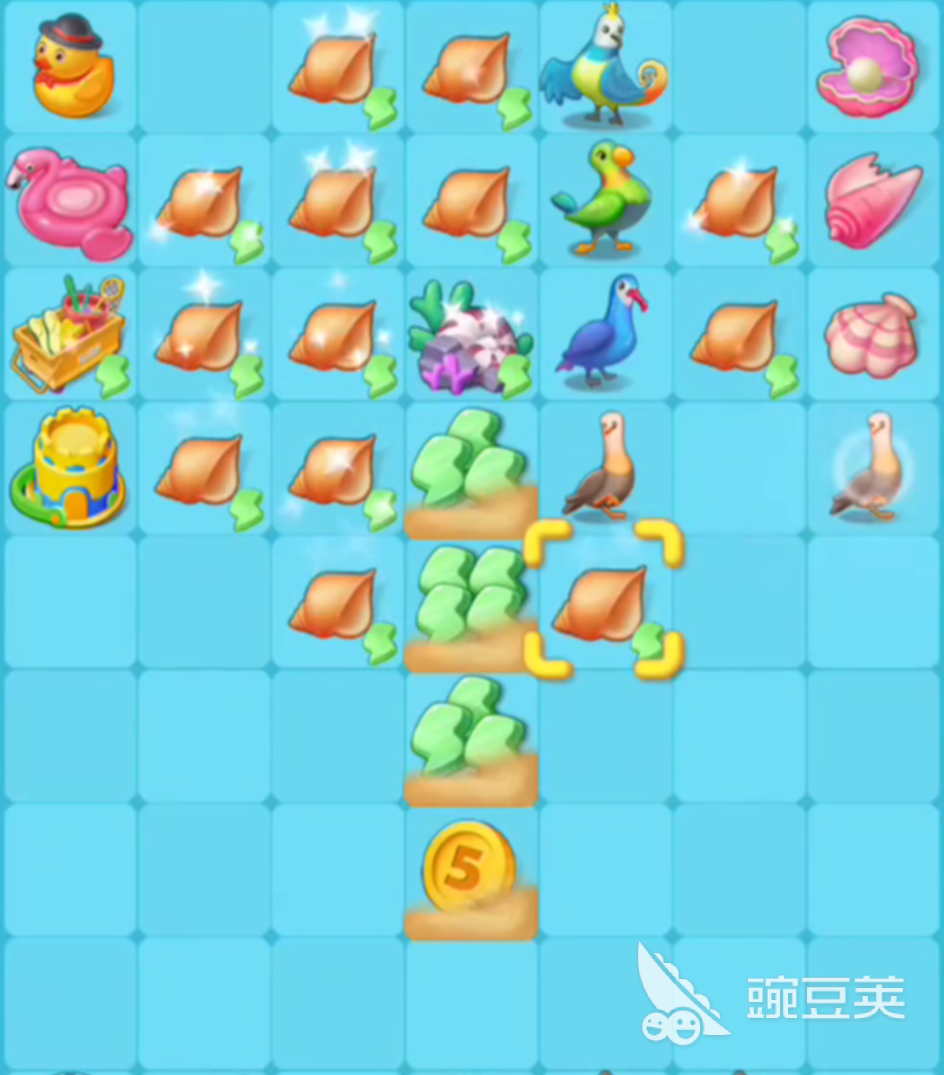Tap the beach toy cart generator

[x=68, y=335]
